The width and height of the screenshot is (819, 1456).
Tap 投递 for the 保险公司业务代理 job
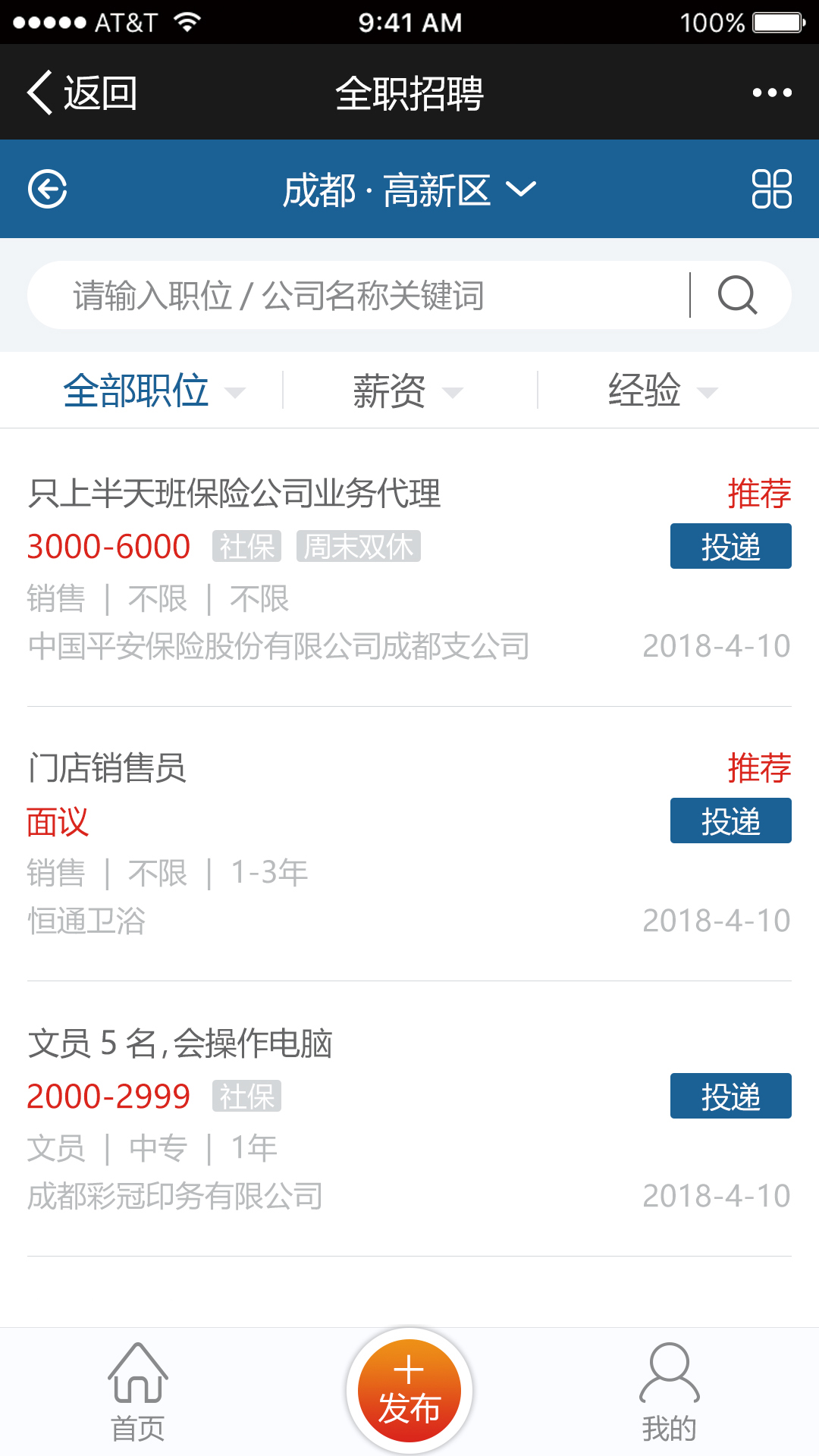coord(730,546)
